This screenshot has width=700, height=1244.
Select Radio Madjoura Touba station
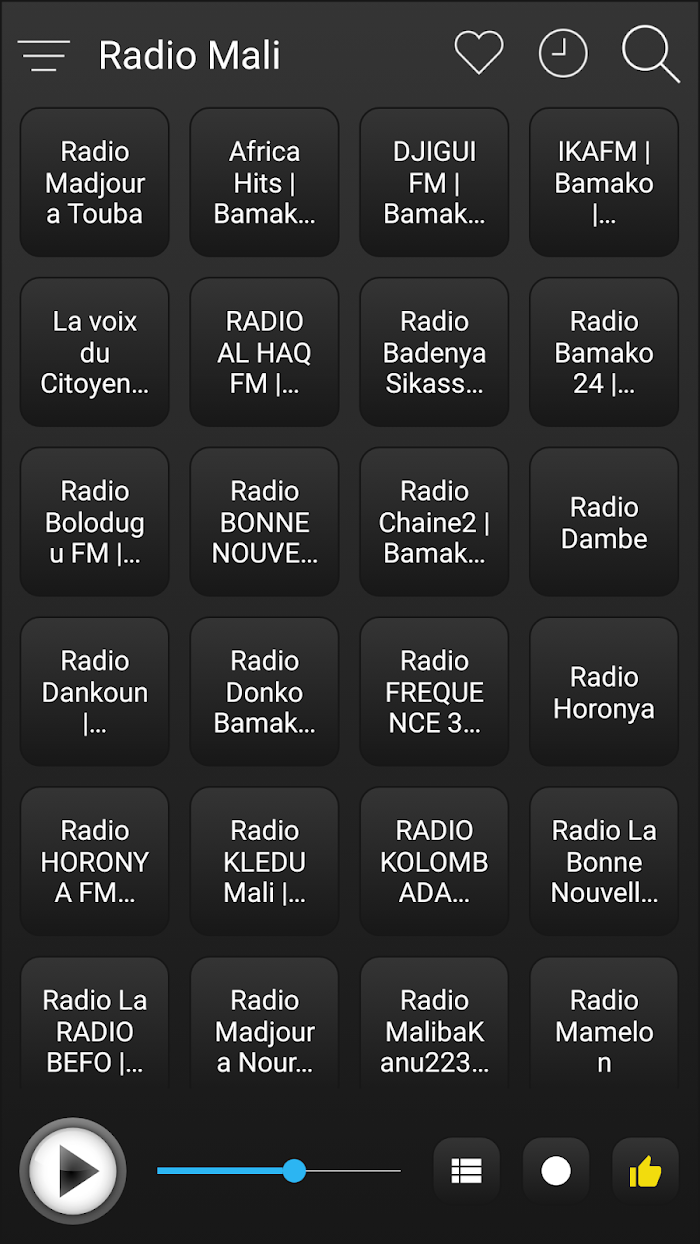click(x=95, y=182)
